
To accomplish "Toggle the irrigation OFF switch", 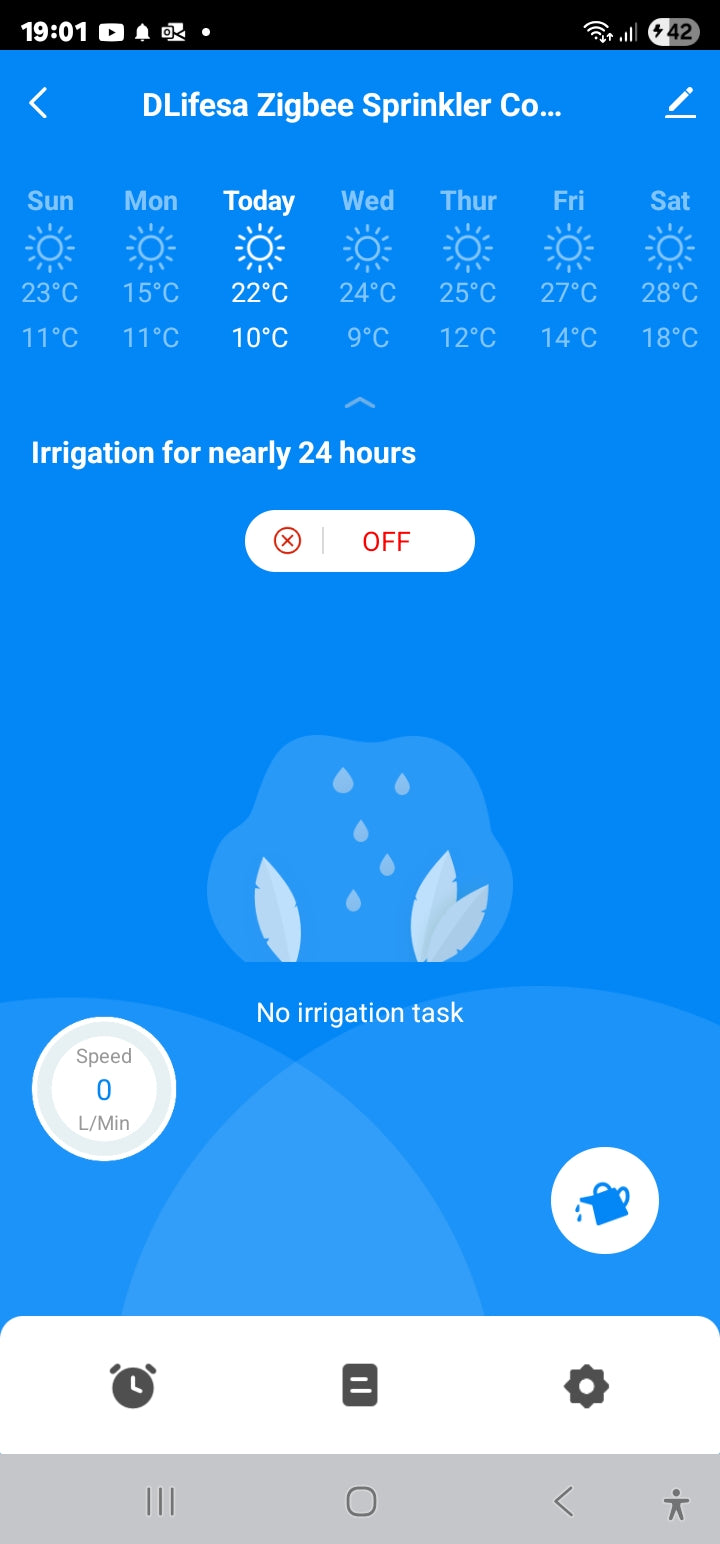I will tap(360, 541).
